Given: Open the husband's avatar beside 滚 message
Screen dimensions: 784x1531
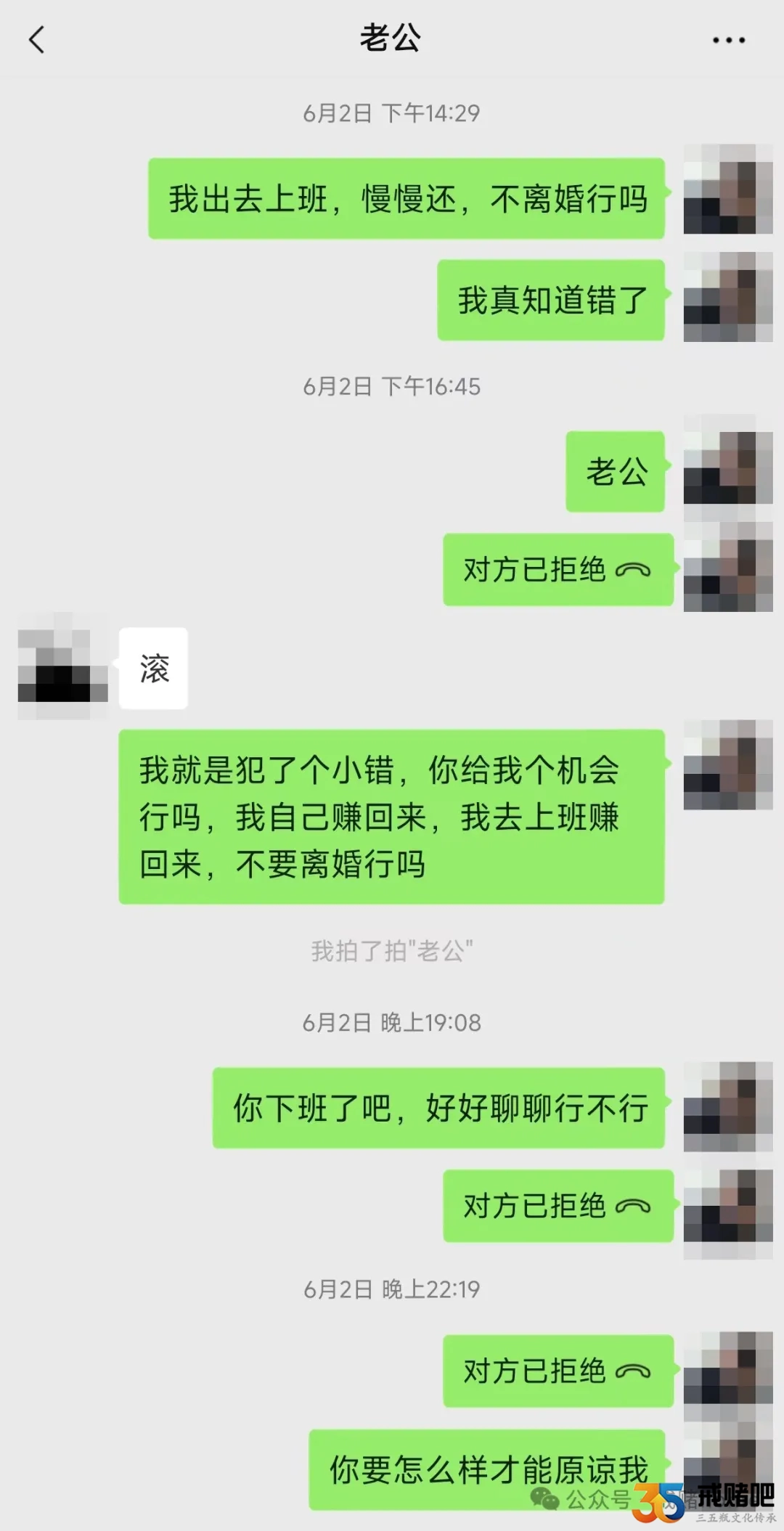Looking at the screenshot, I should [62, 666].
